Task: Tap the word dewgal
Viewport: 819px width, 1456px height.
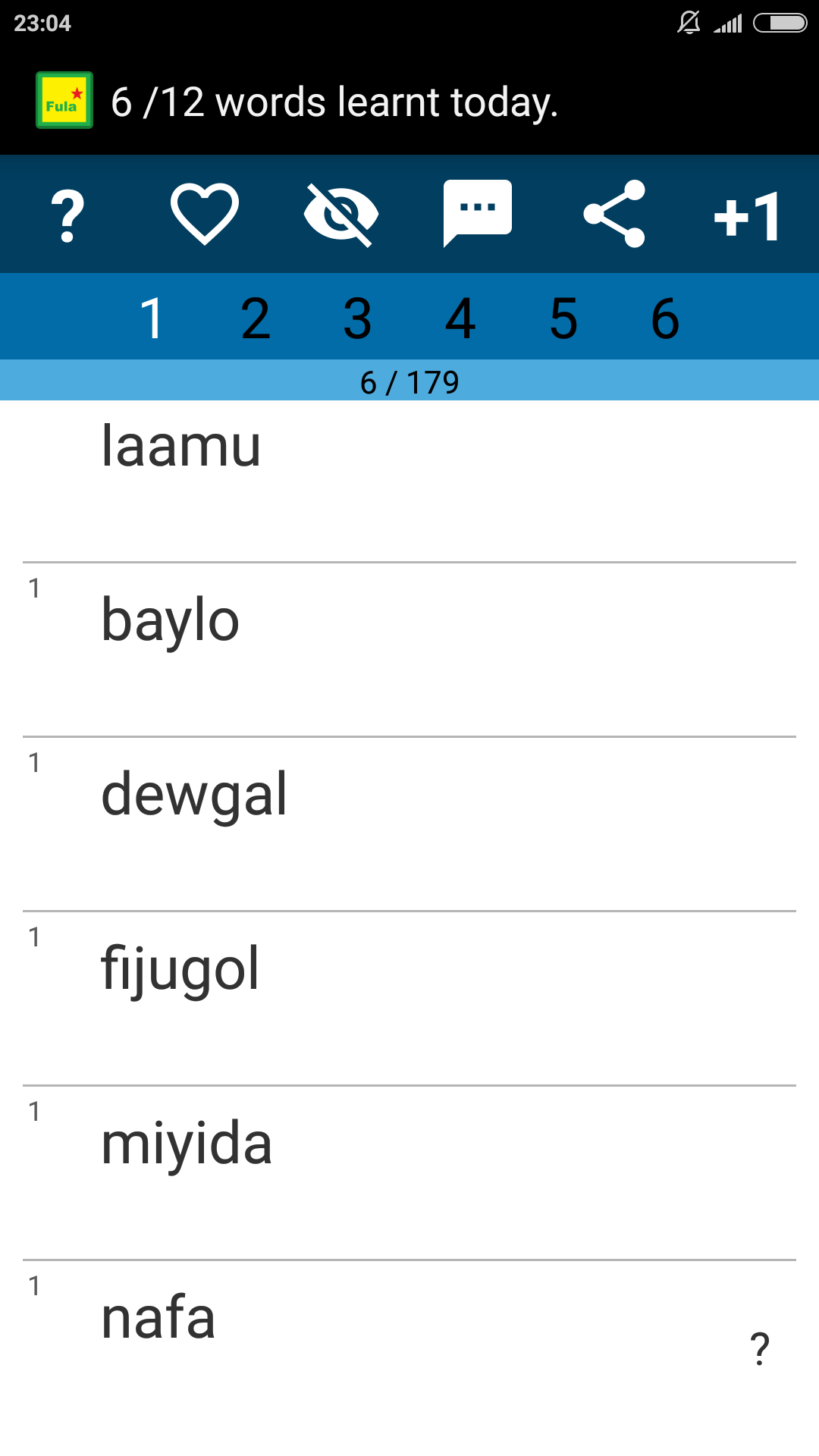Action: 195,795
